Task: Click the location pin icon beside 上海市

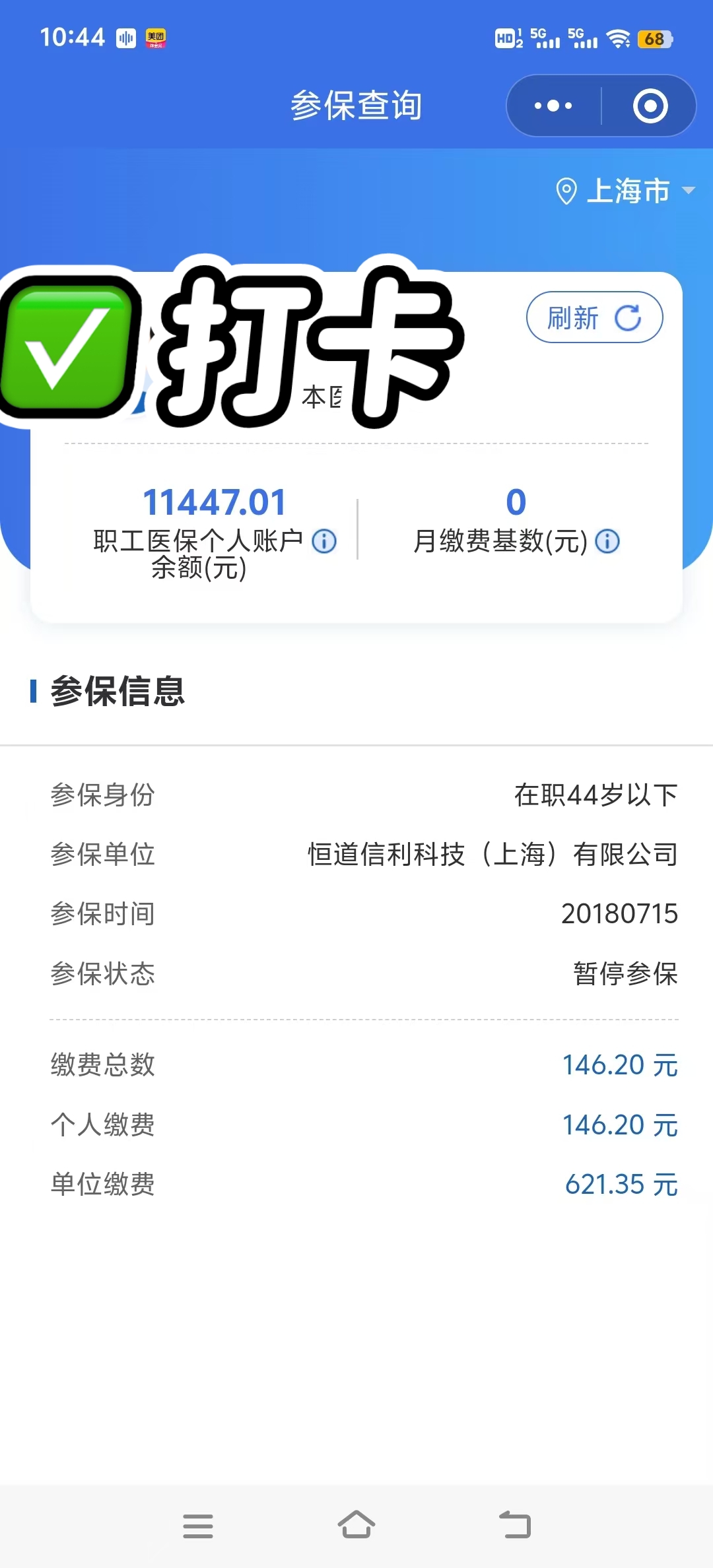Action: pyautogui.click(x=568, y=191)
